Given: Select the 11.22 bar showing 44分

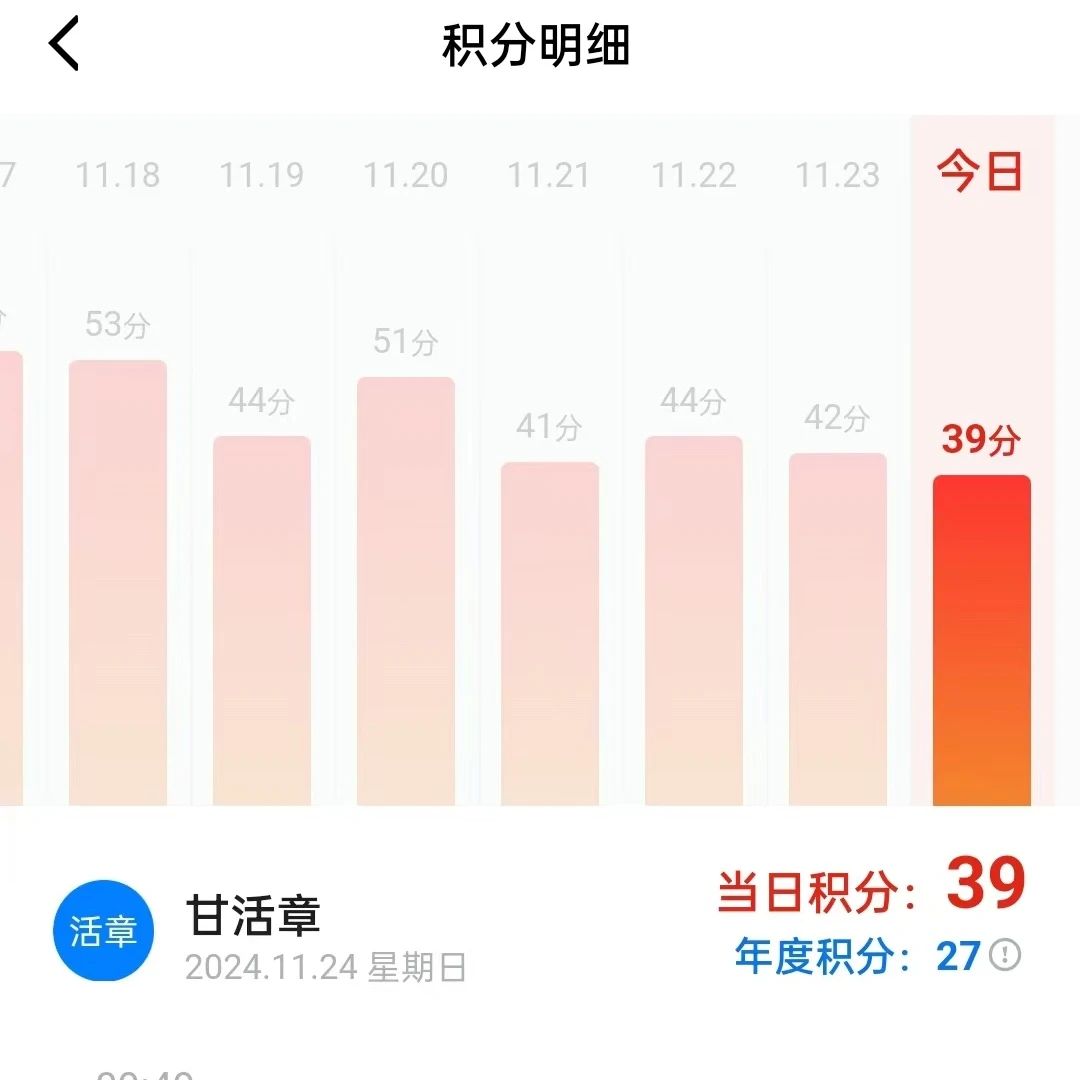Looking at the screenshot, I should pyautogui.click(x=694, y=620).
